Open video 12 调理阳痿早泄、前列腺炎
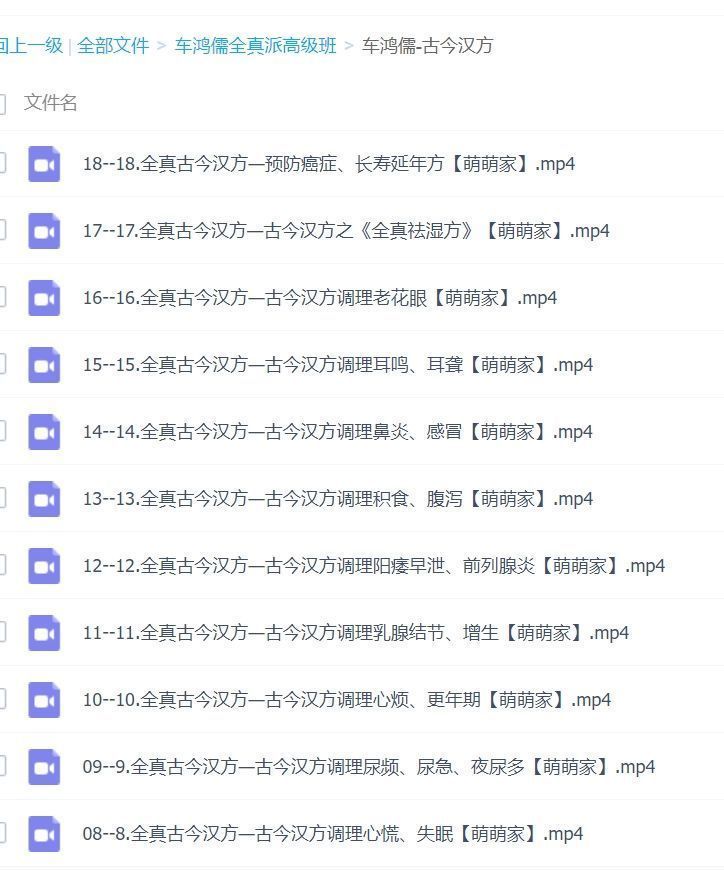This screenshot has height=870, width=724. coord(373,566)
